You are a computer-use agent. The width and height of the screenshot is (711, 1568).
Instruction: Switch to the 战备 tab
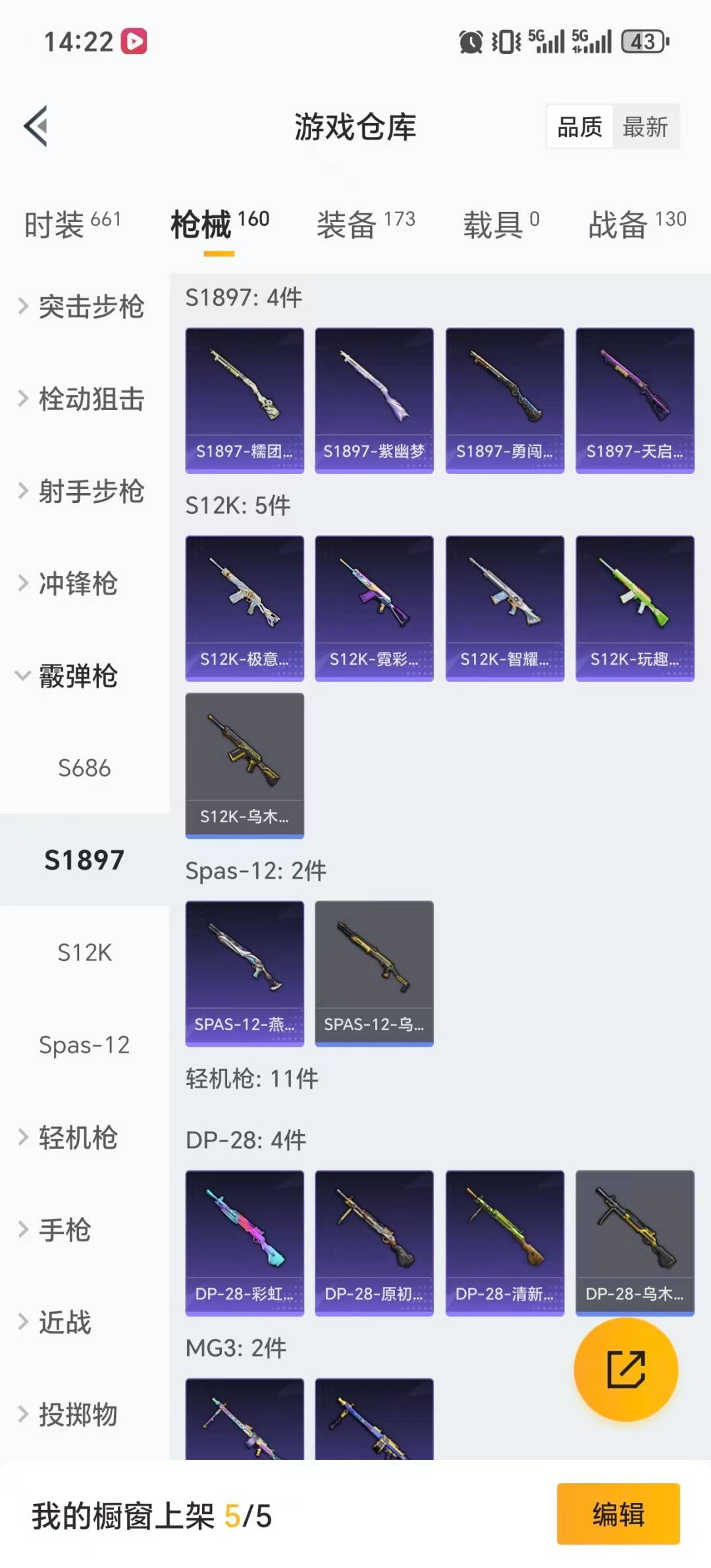637,224
